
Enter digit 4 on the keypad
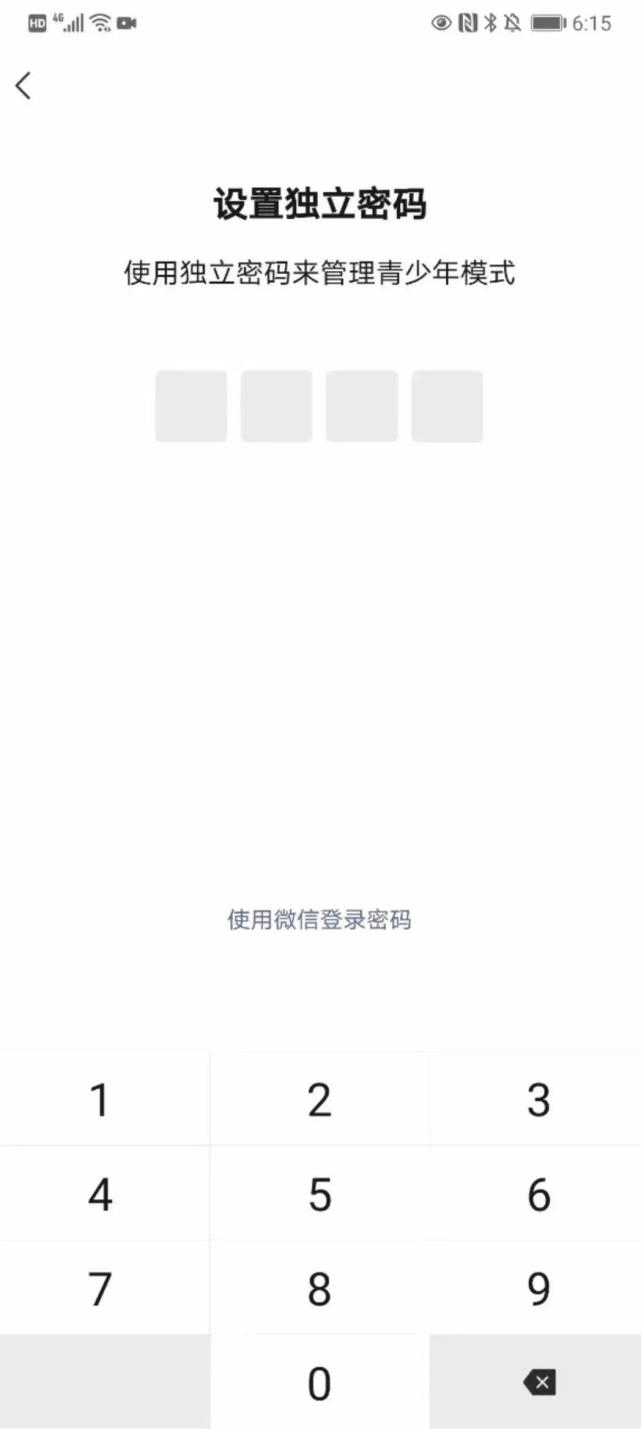click(100, 1194)
